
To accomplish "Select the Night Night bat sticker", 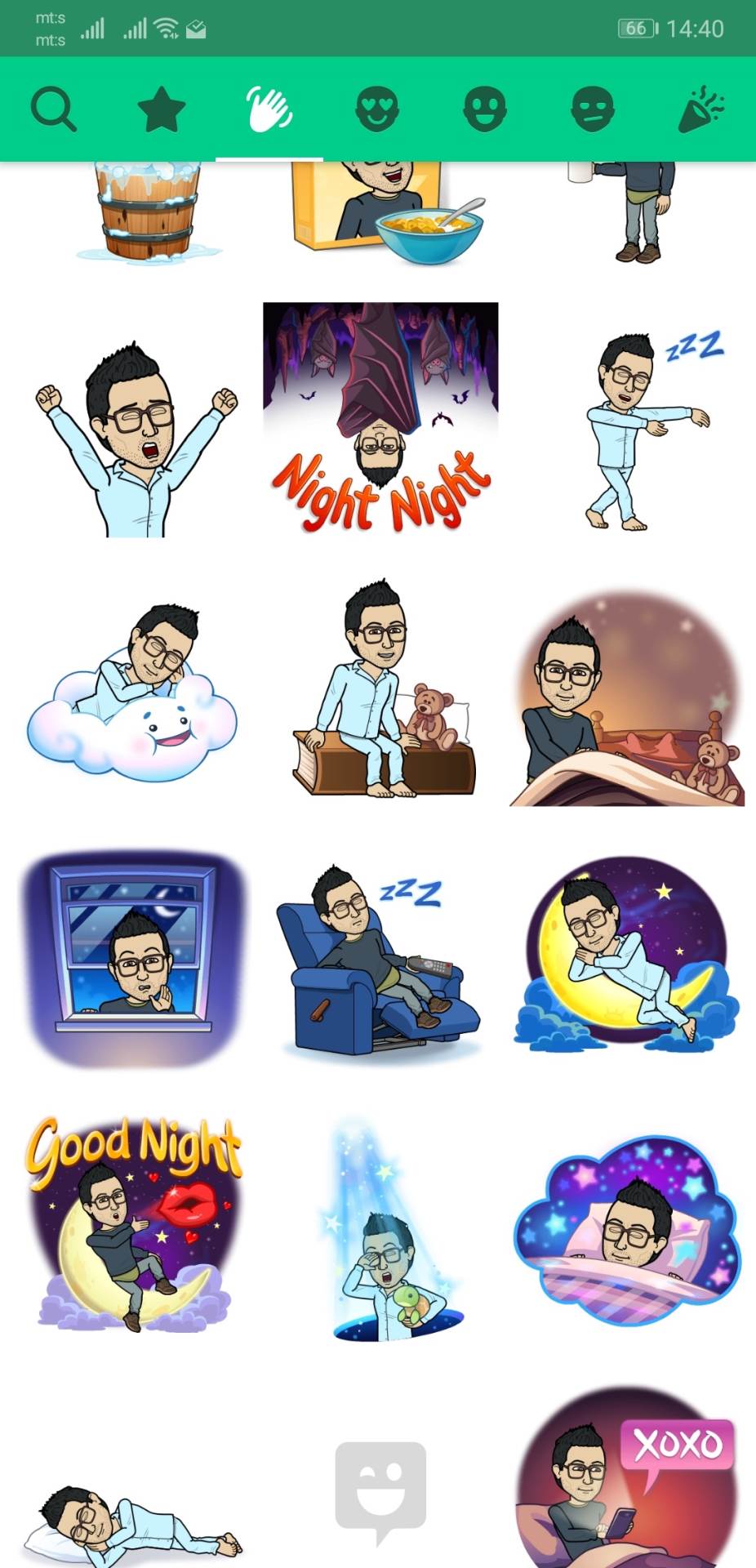I will tap(380, 418).
